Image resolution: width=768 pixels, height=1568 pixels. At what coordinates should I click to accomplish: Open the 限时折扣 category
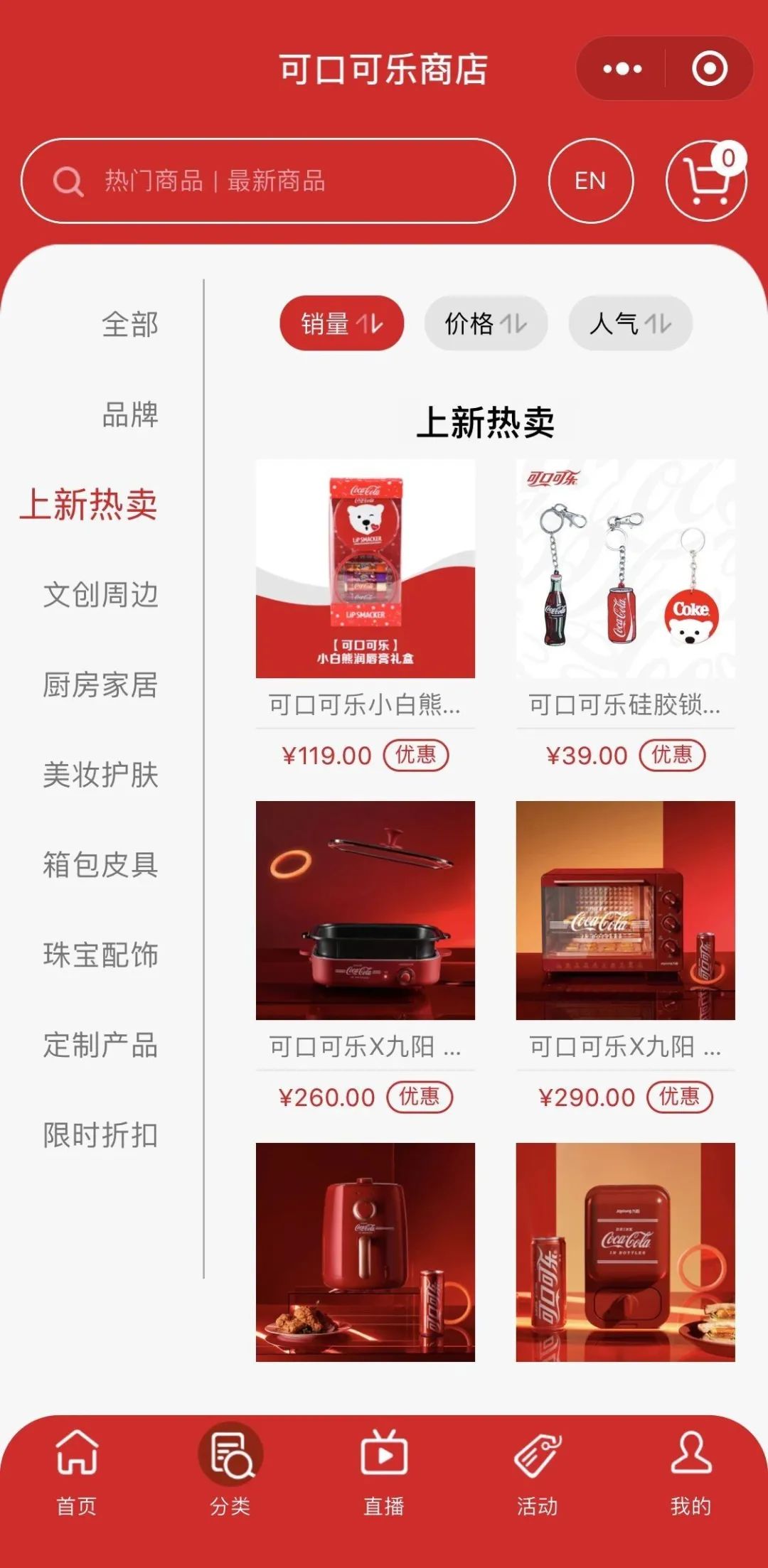(x=100, y=1135)
